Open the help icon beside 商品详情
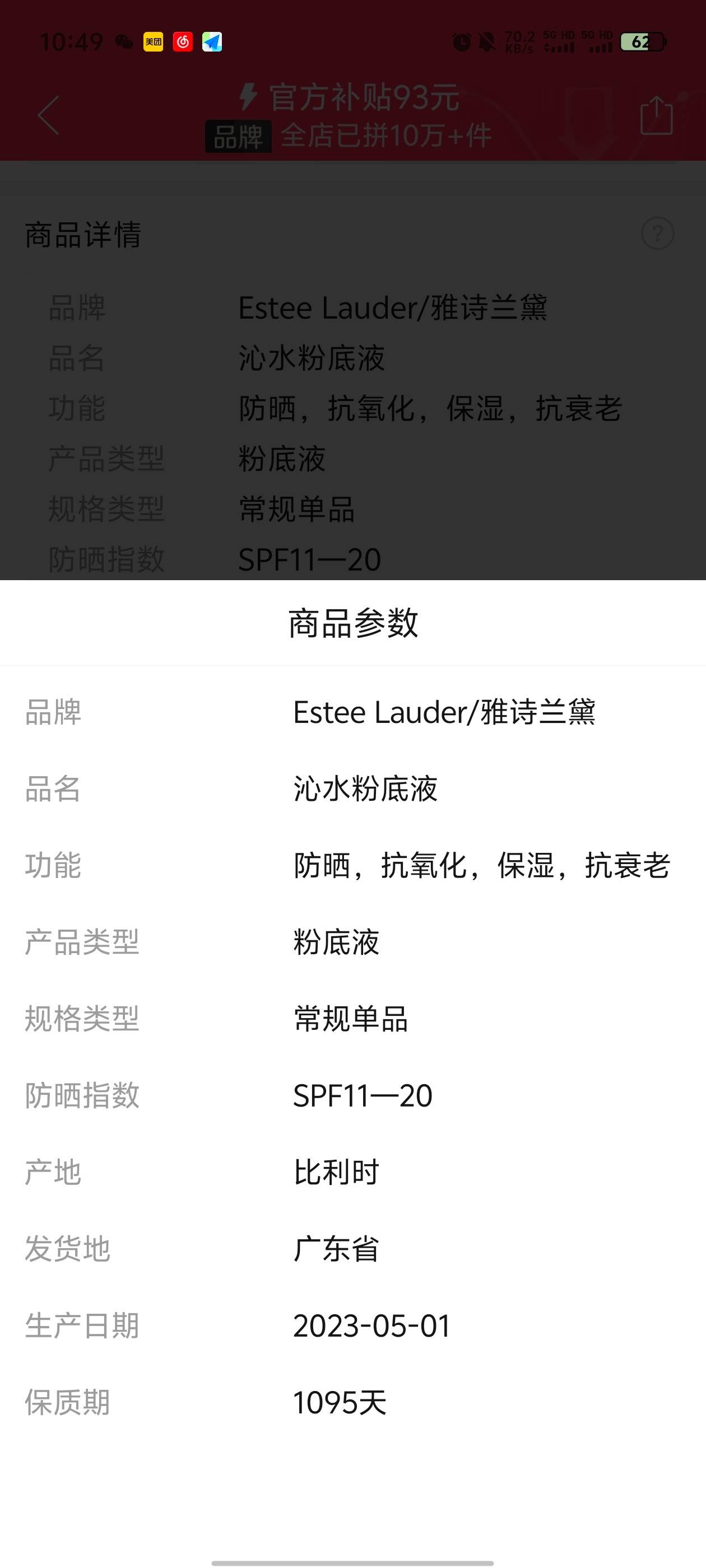 [657, 234]
